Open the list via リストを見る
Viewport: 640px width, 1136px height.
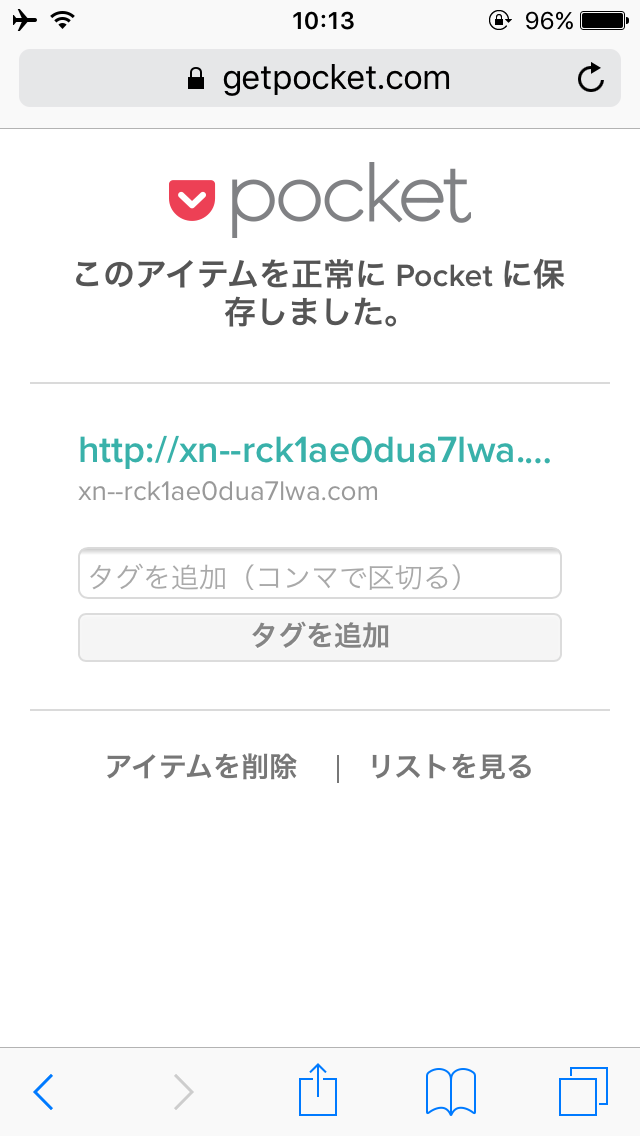[450, 767]
